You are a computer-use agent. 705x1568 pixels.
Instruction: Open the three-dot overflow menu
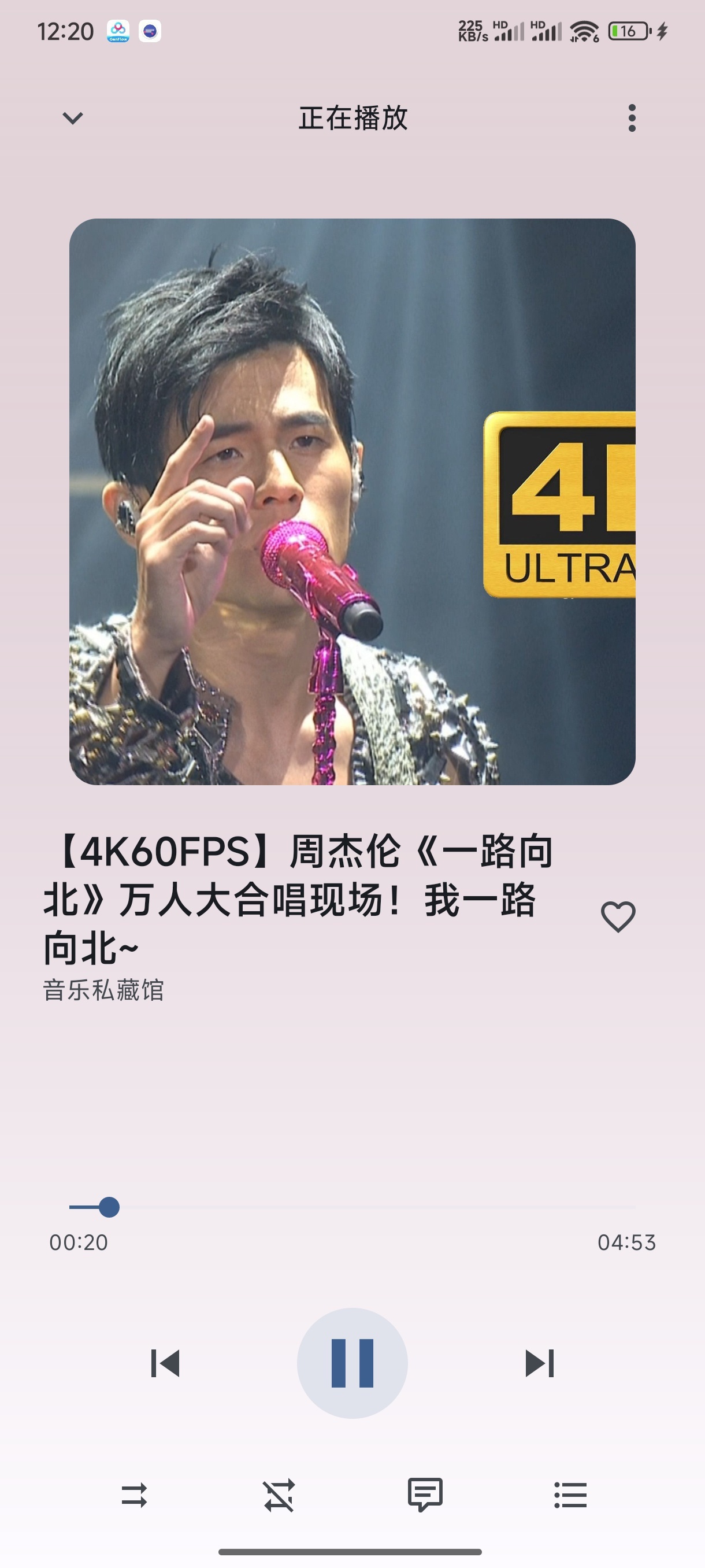coord(632,117)
